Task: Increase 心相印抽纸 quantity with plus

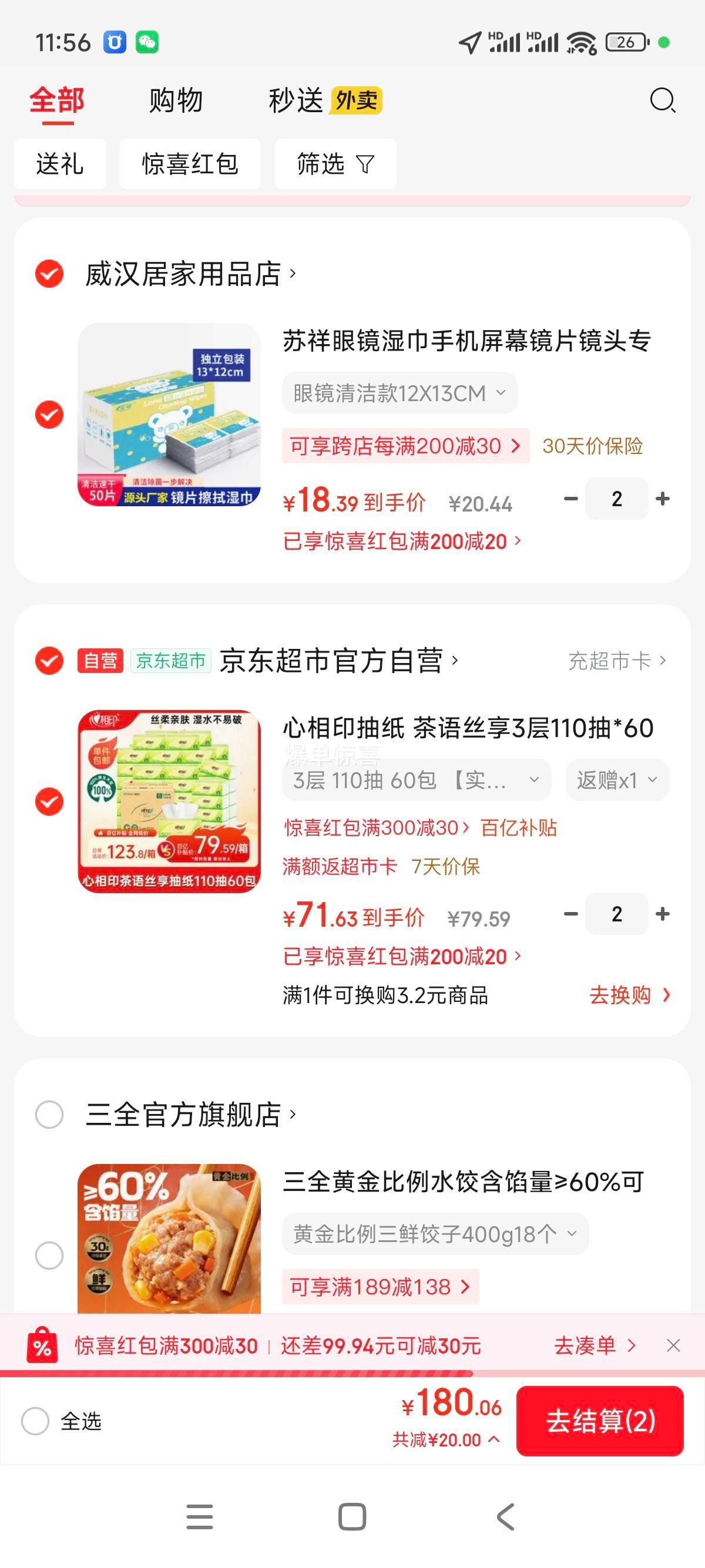Action: coord(662,914)
